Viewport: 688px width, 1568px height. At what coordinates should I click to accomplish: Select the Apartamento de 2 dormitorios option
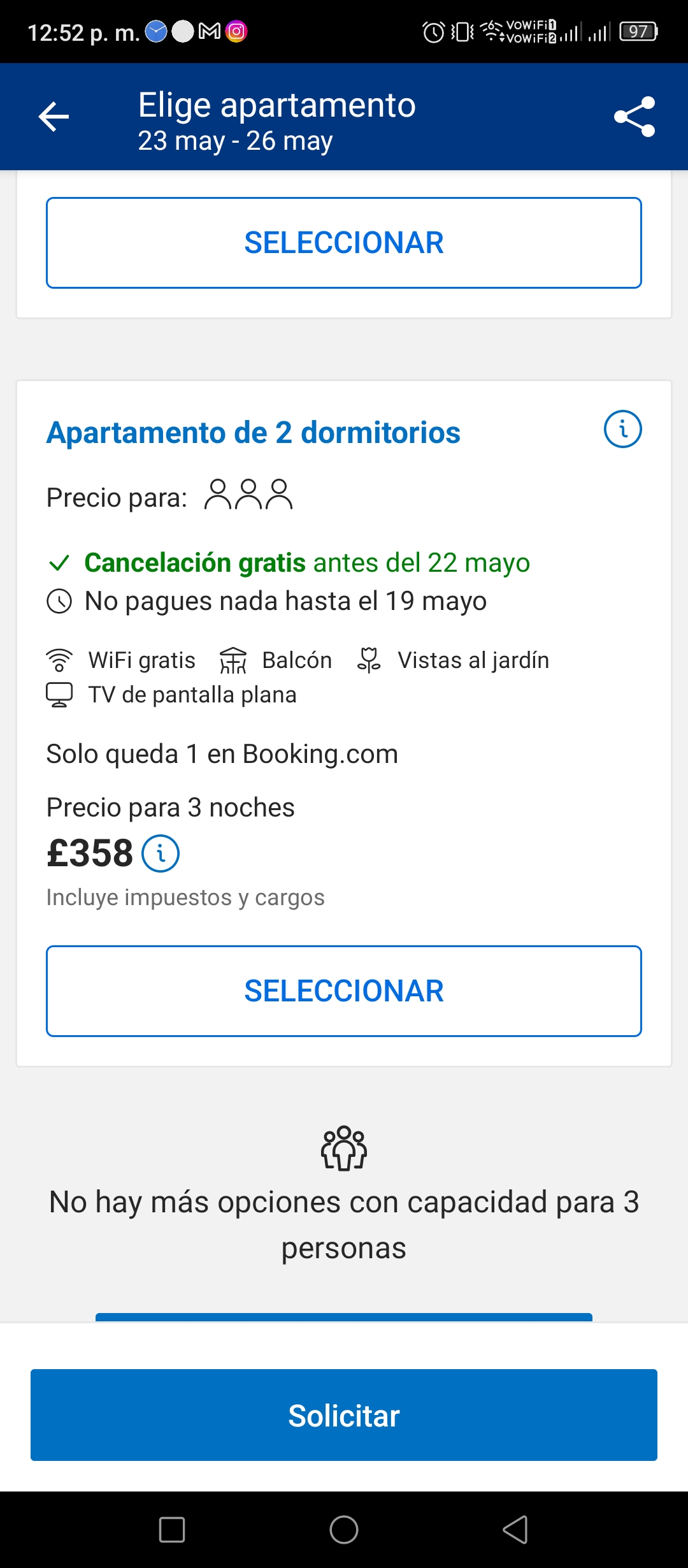click(x=344, y=991)
